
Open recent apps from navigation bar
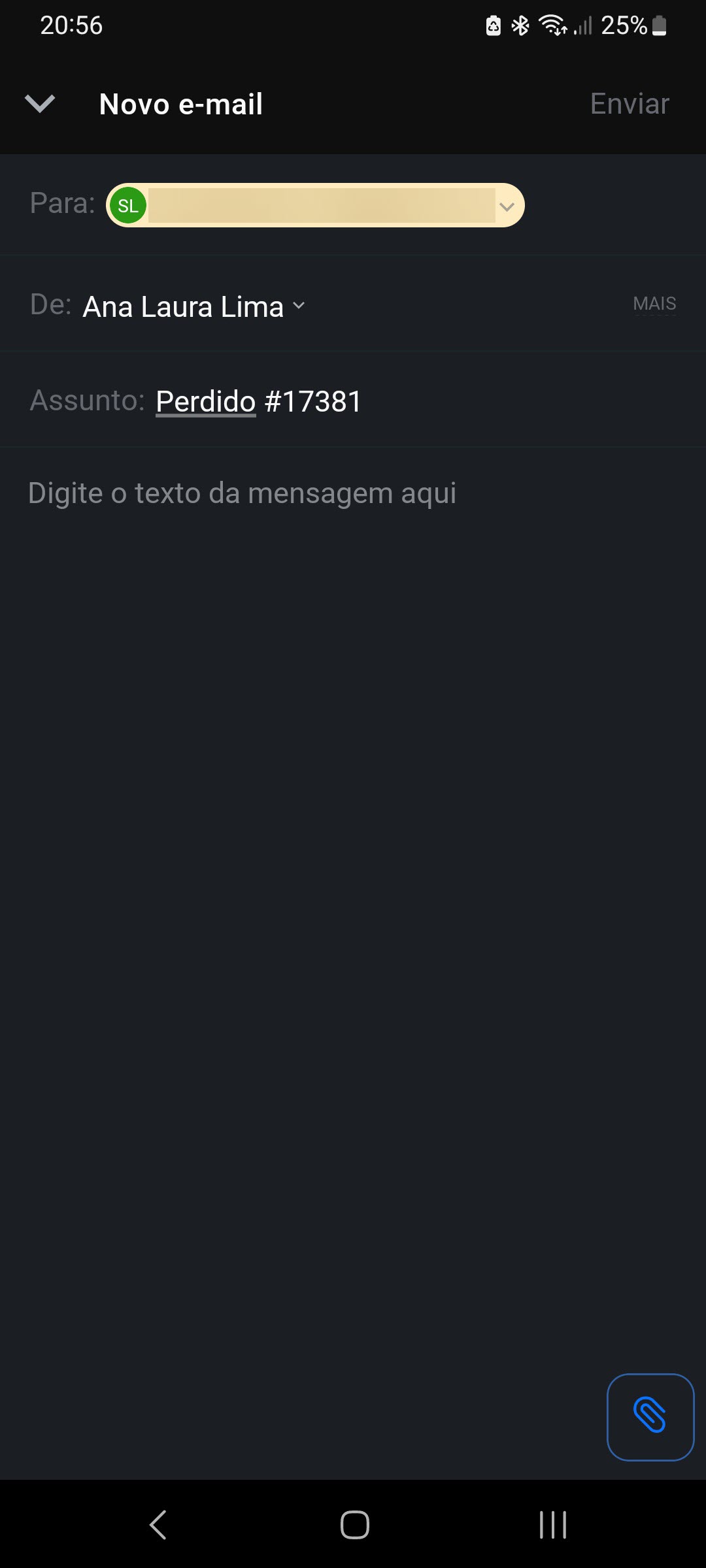[x=552, y=1525]
